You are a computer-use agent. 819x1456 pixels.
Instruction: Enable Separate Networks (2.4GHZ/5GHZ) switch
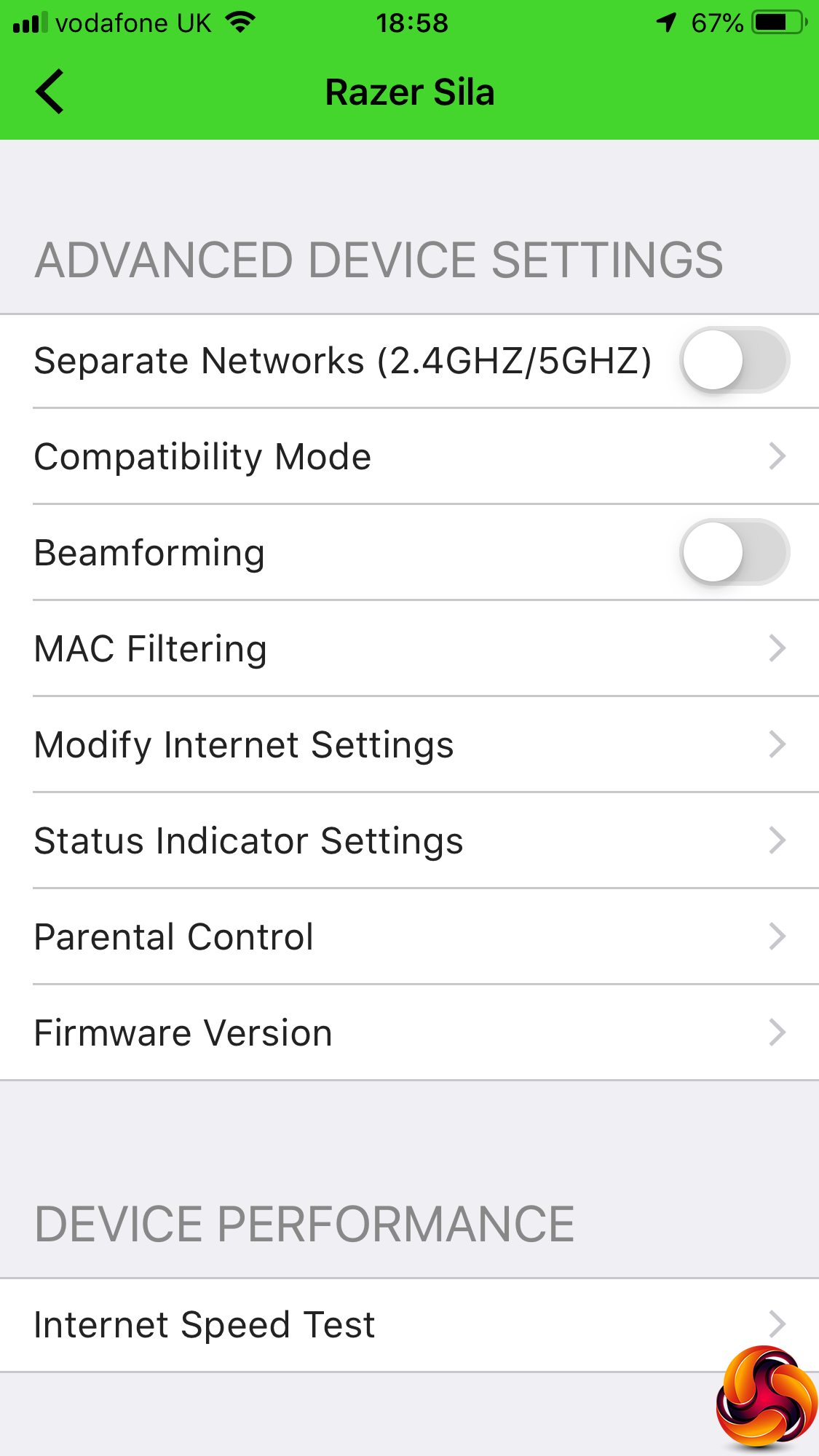[734, 360]
